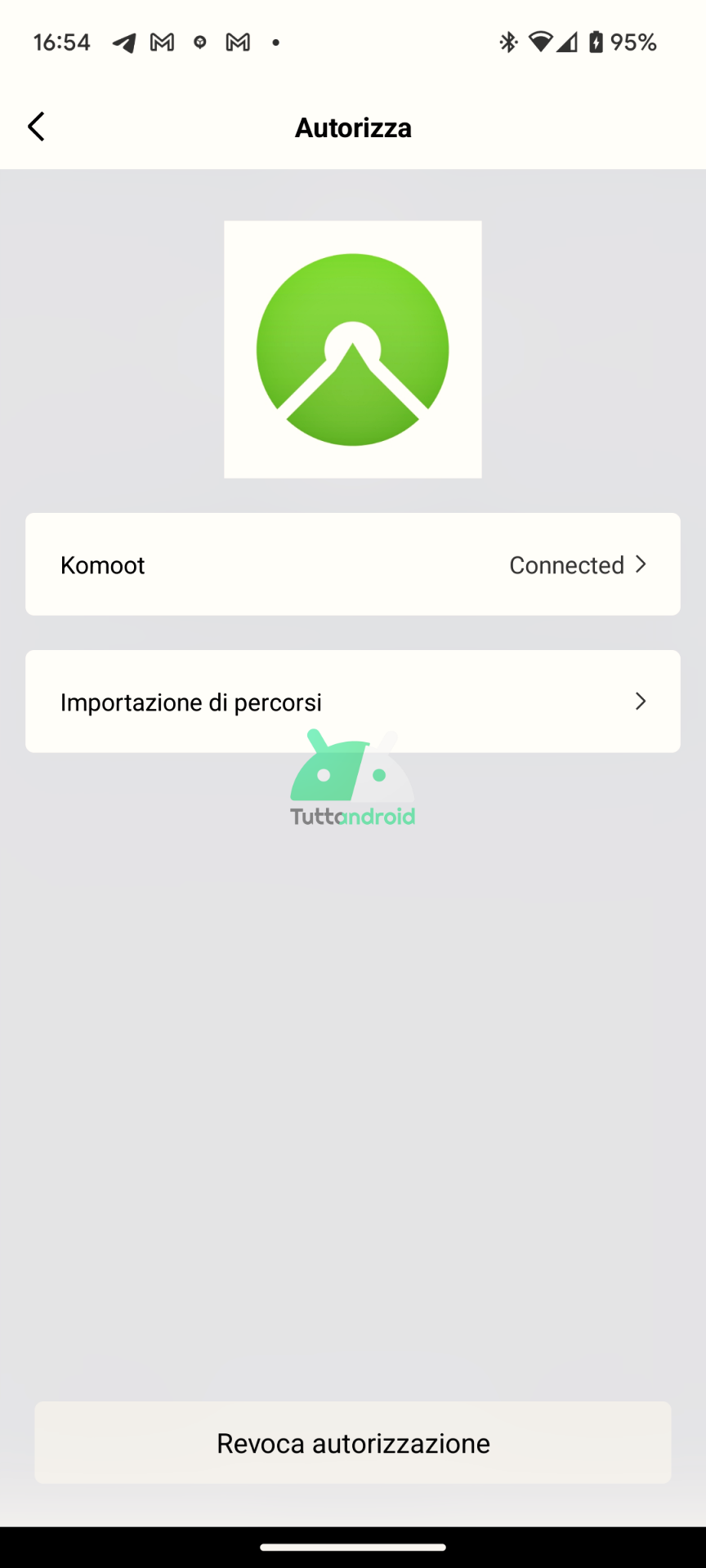Tap Revoca autorizzazione button

coord(353,1443)
